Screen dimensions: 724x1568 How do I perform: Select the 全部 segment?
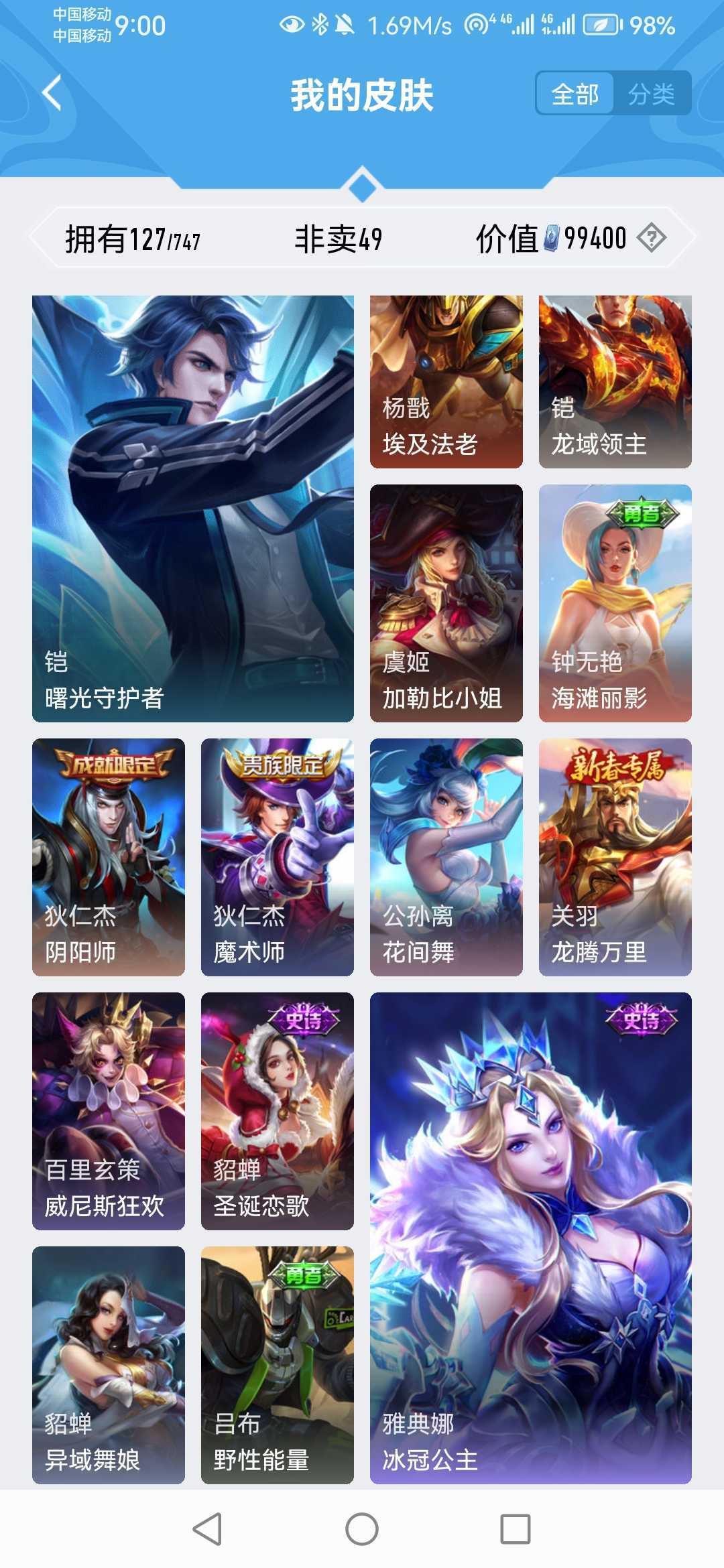(575, 94)
